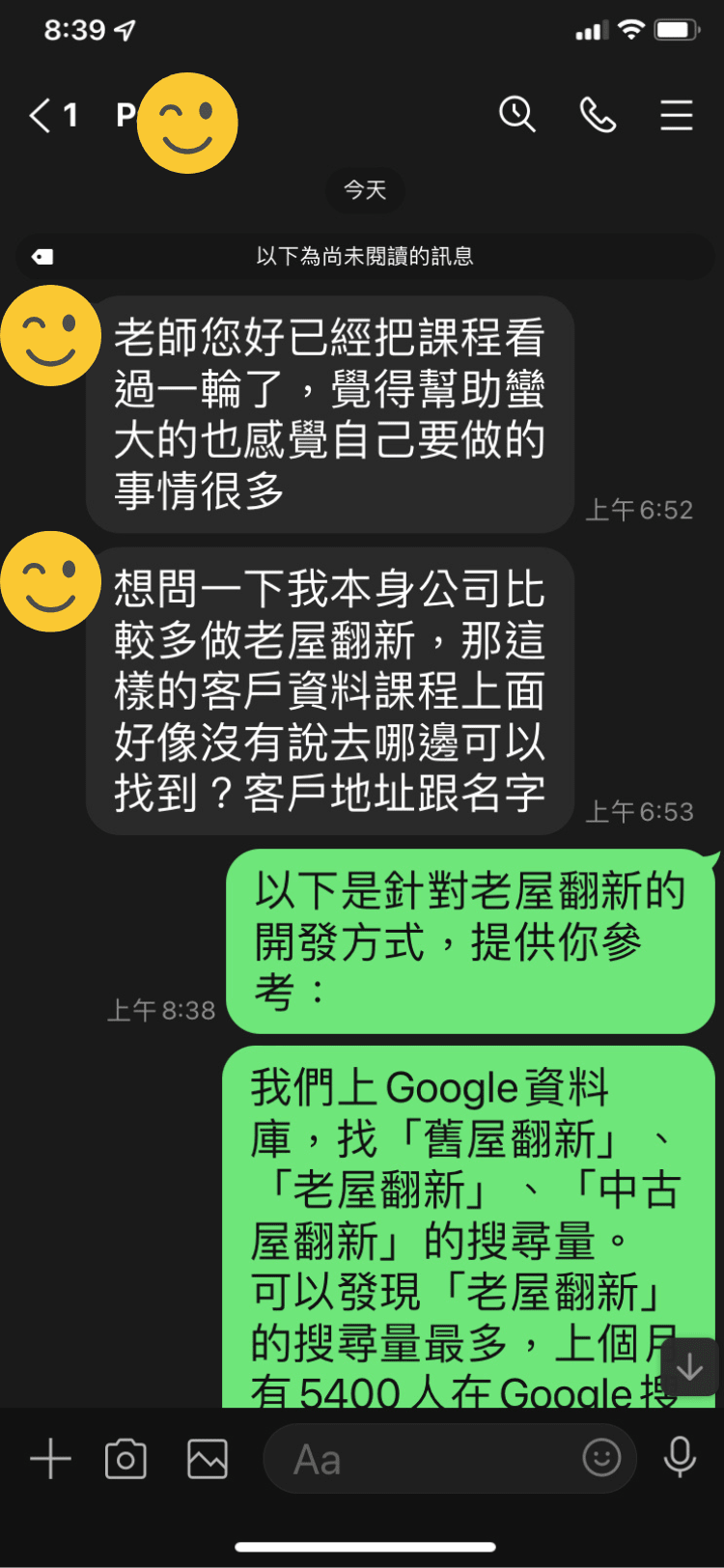Start a voice call
Screen dimensions: 724x1568
coord(598,115)
